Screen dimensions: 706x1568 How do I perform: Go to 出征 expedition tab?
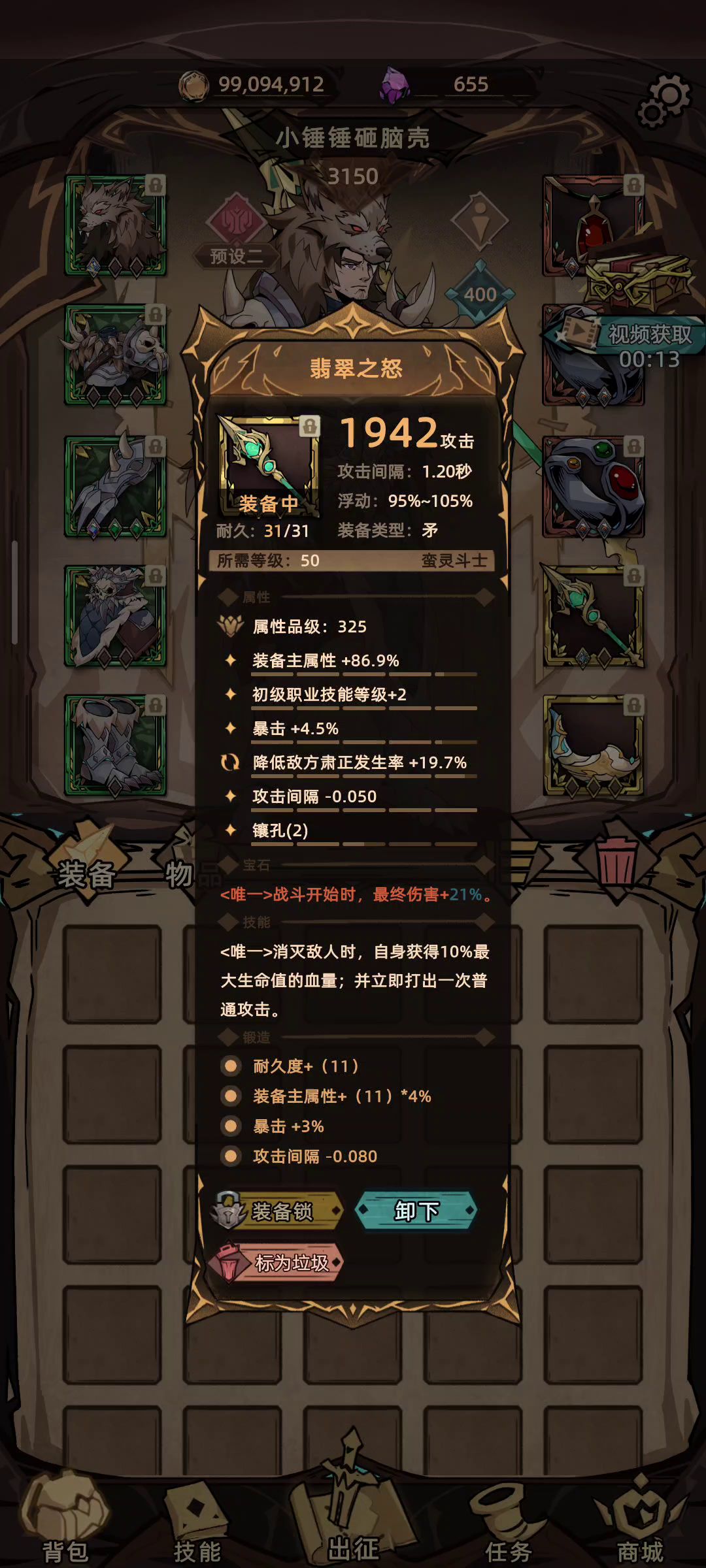coord(353,1524)
